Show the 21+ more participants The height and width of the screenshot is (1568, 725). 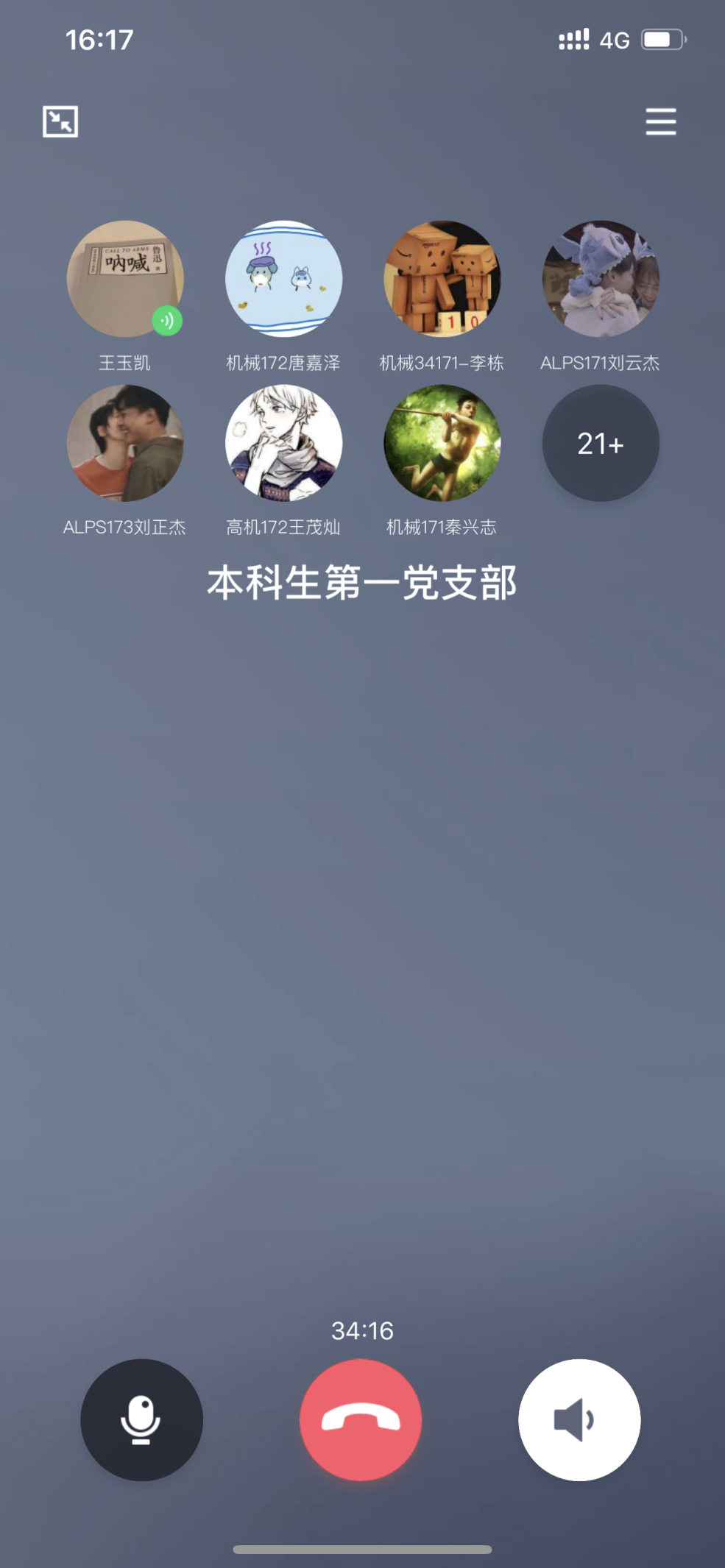601,443
